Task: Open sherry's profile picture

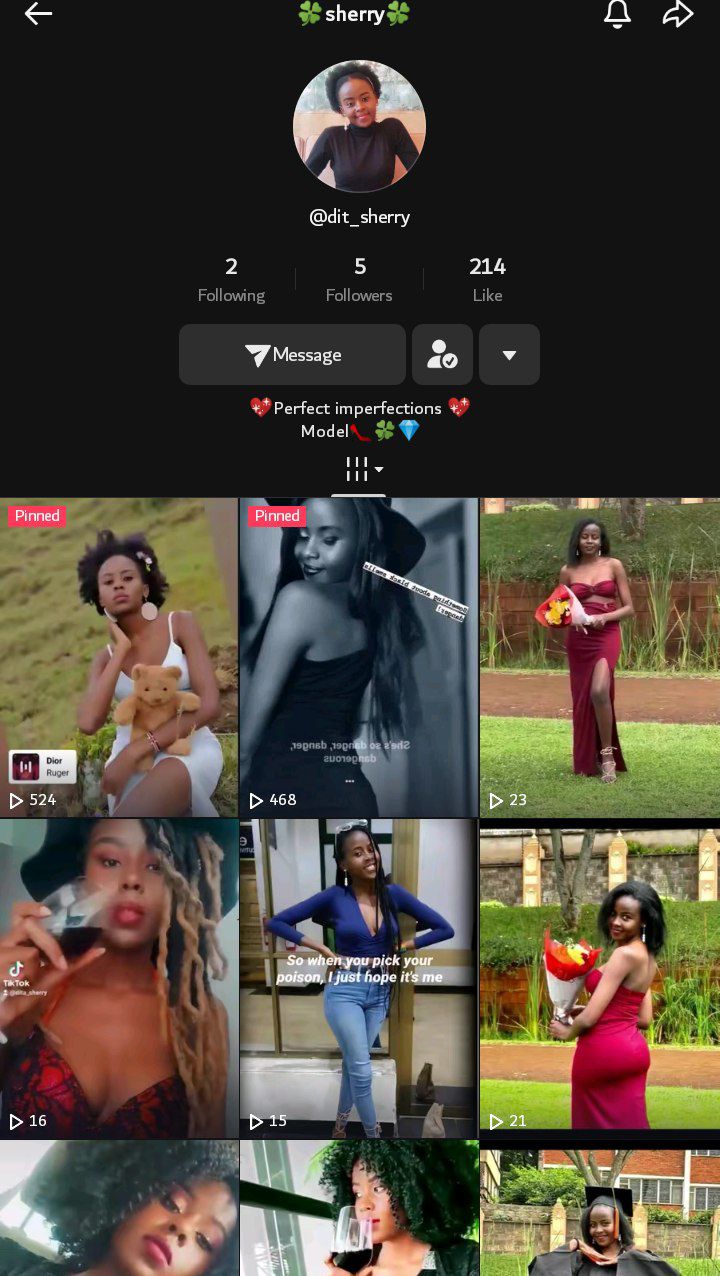Action: point(359,126)
